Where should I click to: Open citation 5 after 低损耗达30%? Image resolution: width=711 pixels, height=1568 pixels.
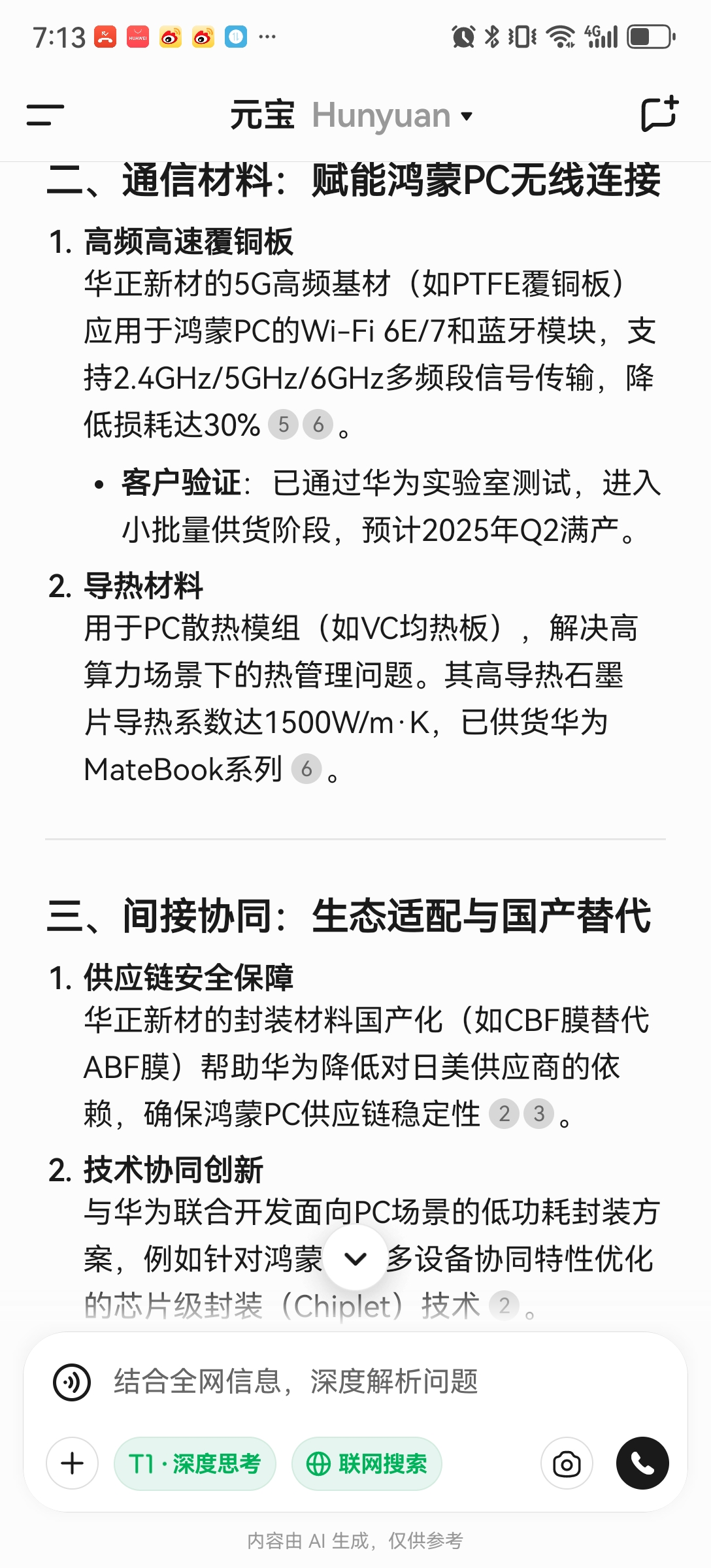284,425
